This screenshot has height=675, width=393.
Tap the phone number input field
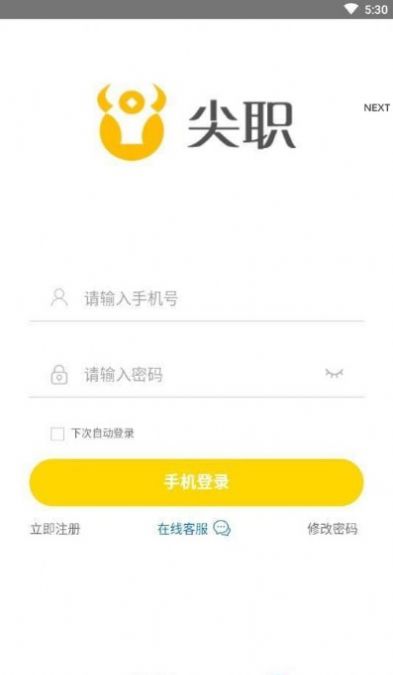click(196, 299)
